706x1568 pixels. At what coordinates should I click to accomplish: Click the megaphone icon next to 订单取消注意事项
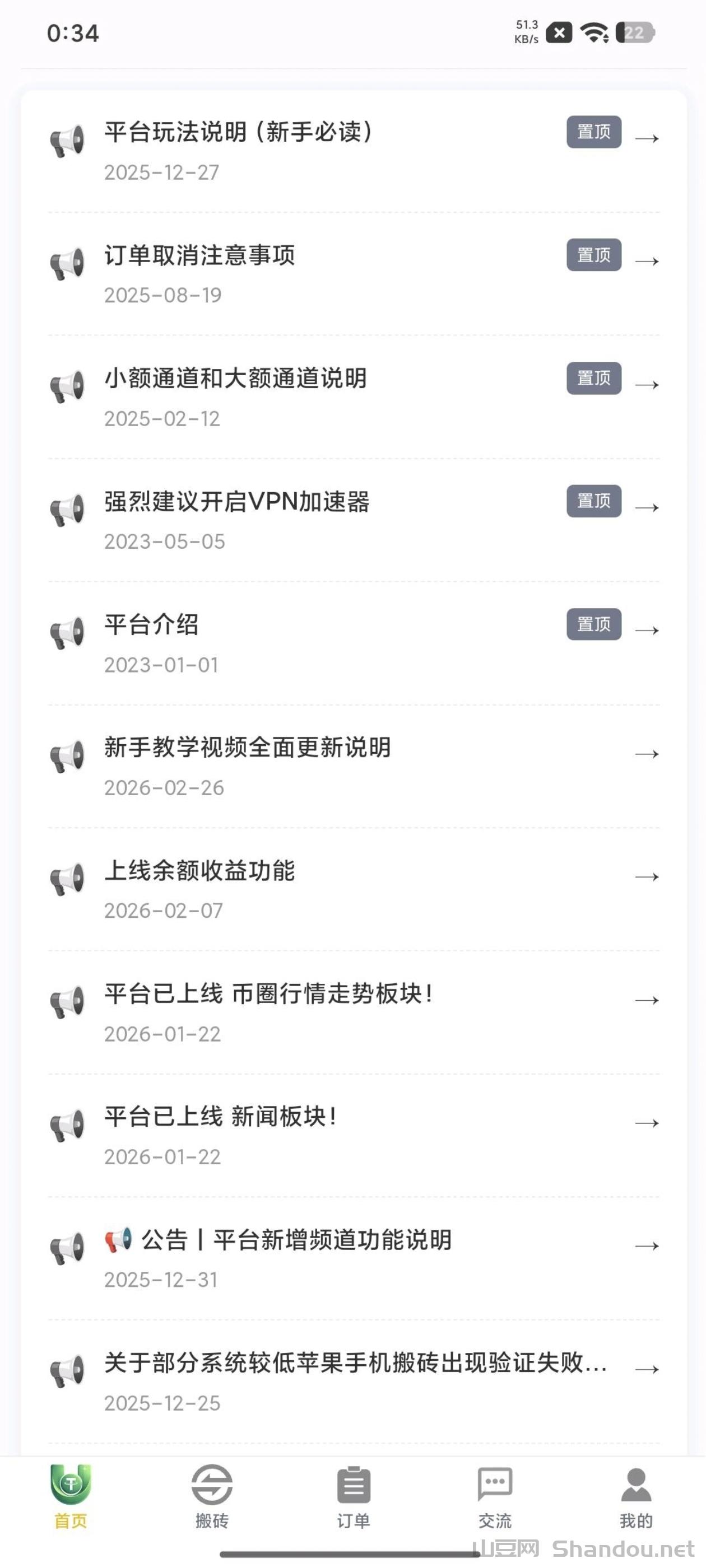[67, 264]
